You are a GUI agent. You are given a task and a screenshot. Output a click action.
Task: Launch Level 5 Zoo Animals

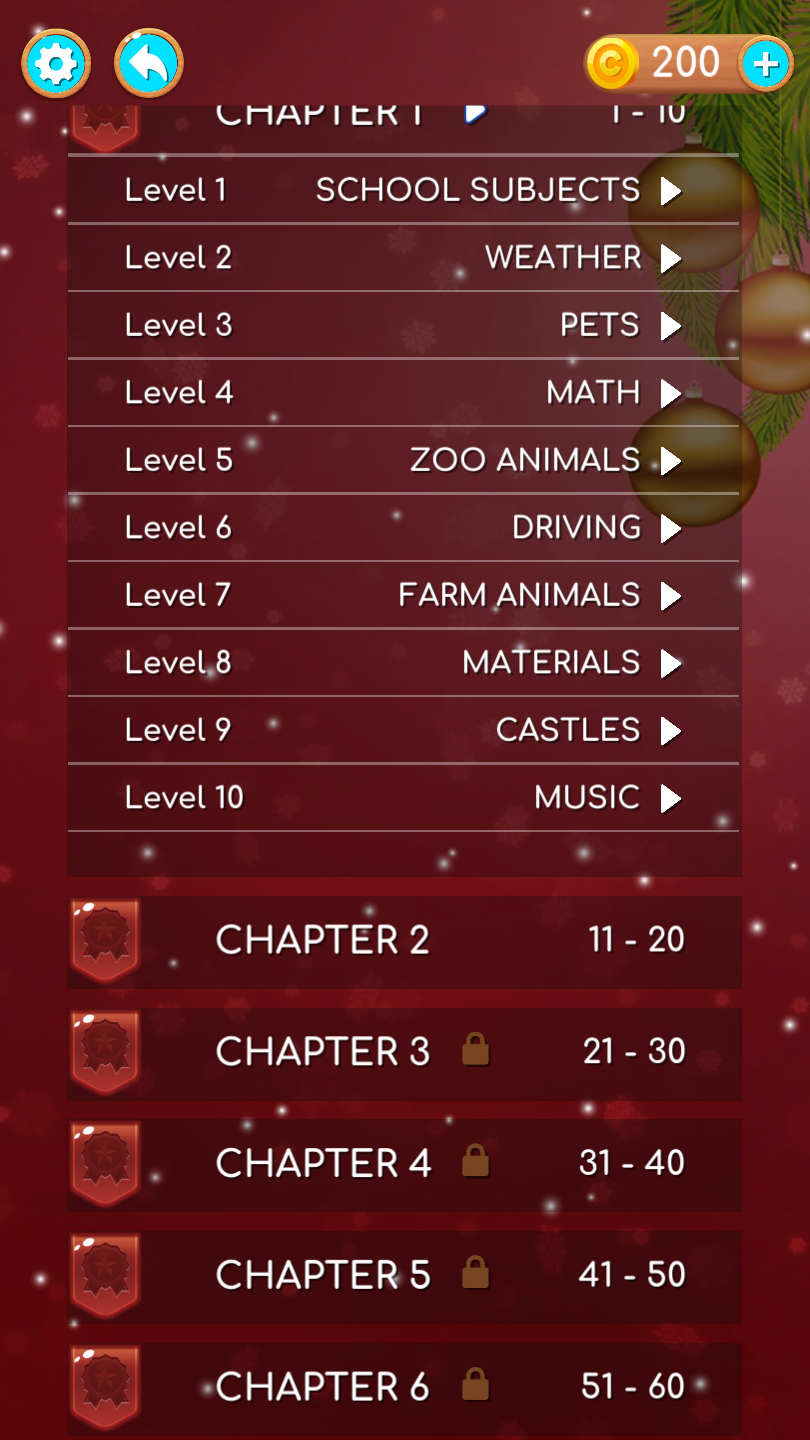point(404,460)
